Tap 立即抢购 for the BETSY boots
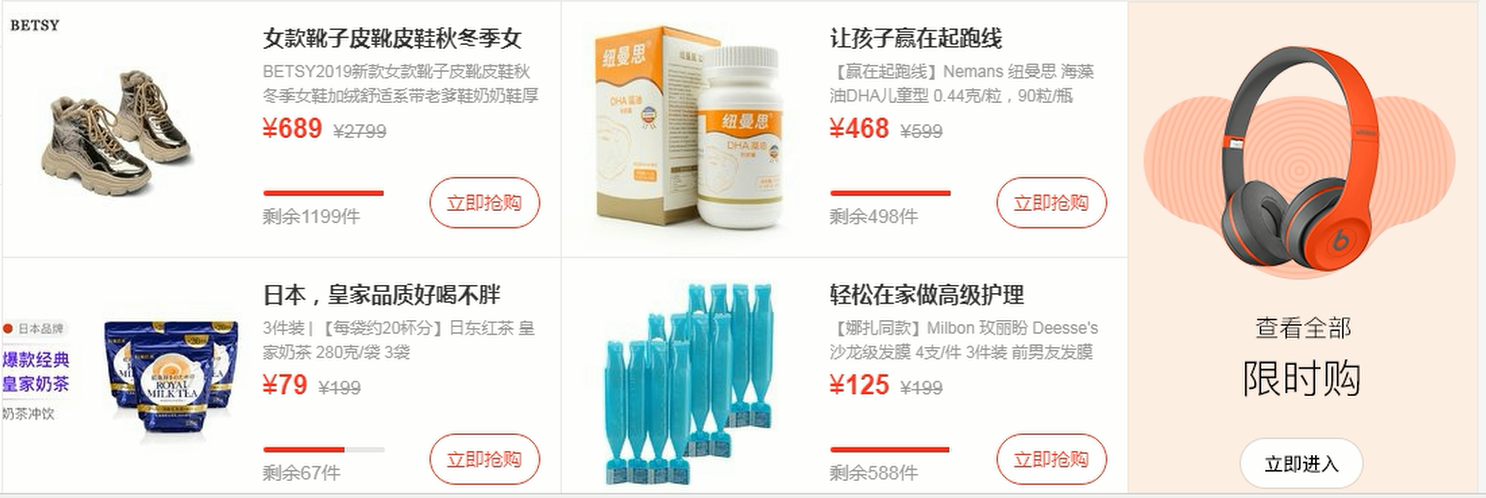Screen dimensions: 1486x498 point(484,203)
